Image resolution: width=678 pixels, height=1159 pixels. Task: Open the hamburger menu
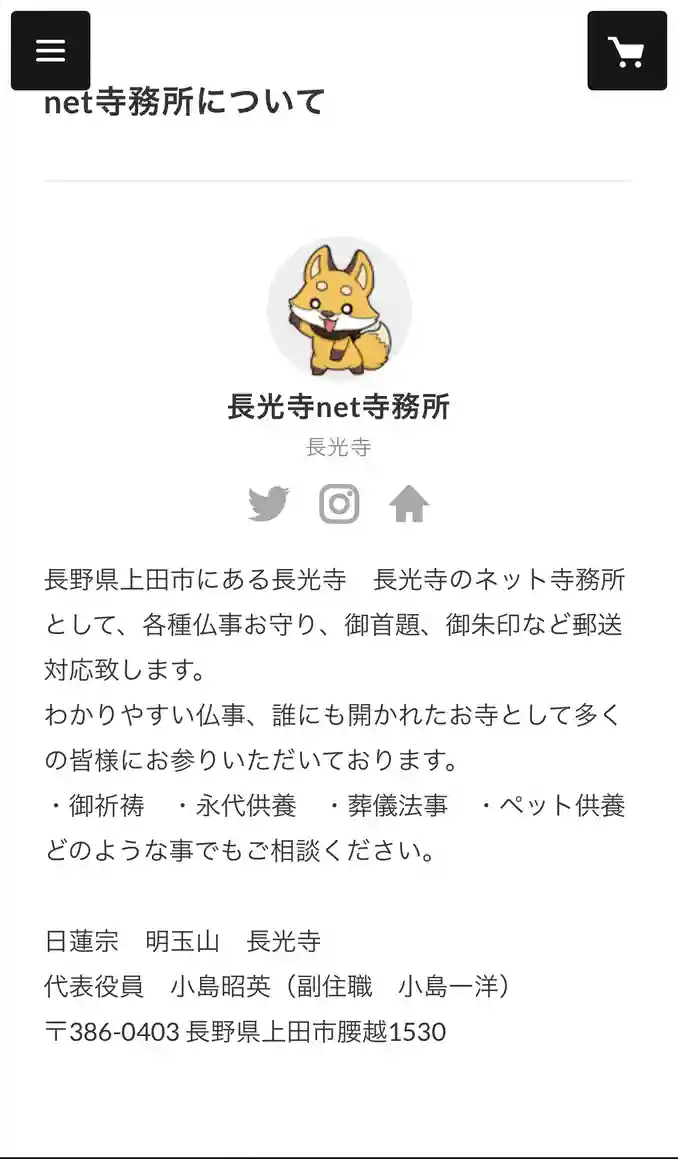[50, 51]
